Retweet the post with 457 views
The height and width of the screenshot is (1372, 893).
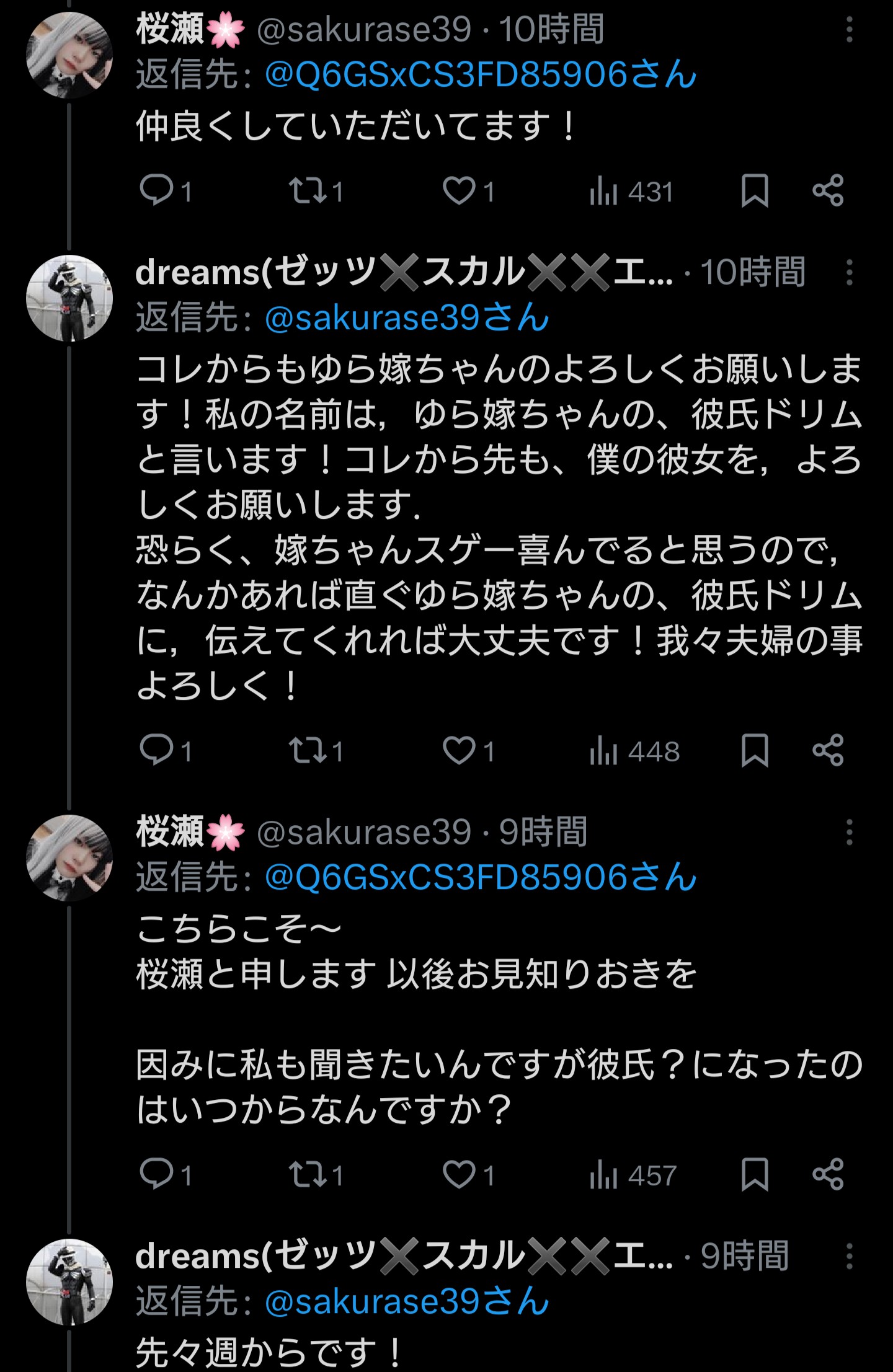(x=308, y=1175)
